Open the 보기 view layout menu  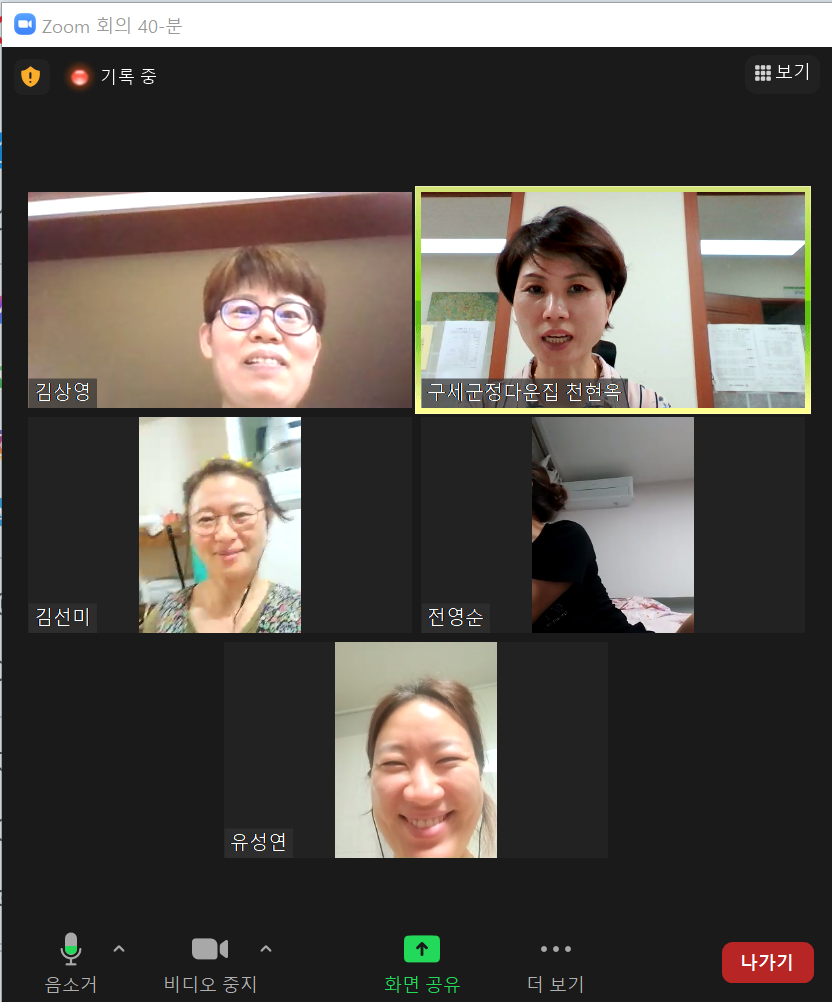point(782,73)
